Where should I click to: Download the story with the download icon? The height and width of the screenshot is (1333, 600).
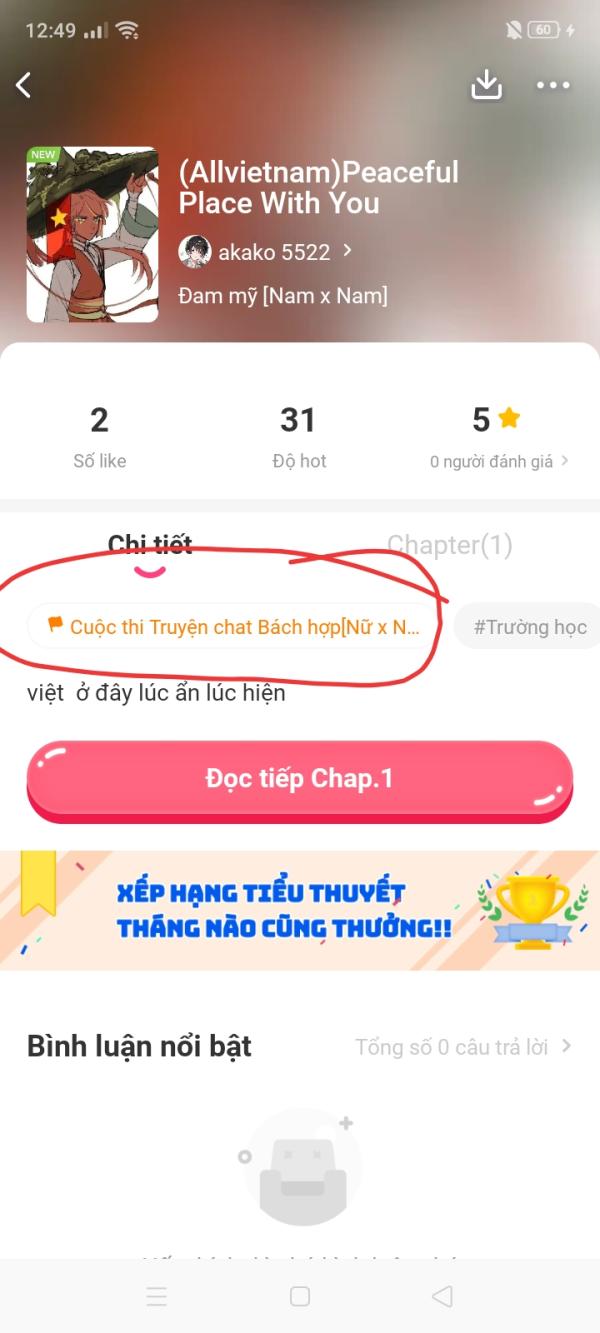pos(486,85)
